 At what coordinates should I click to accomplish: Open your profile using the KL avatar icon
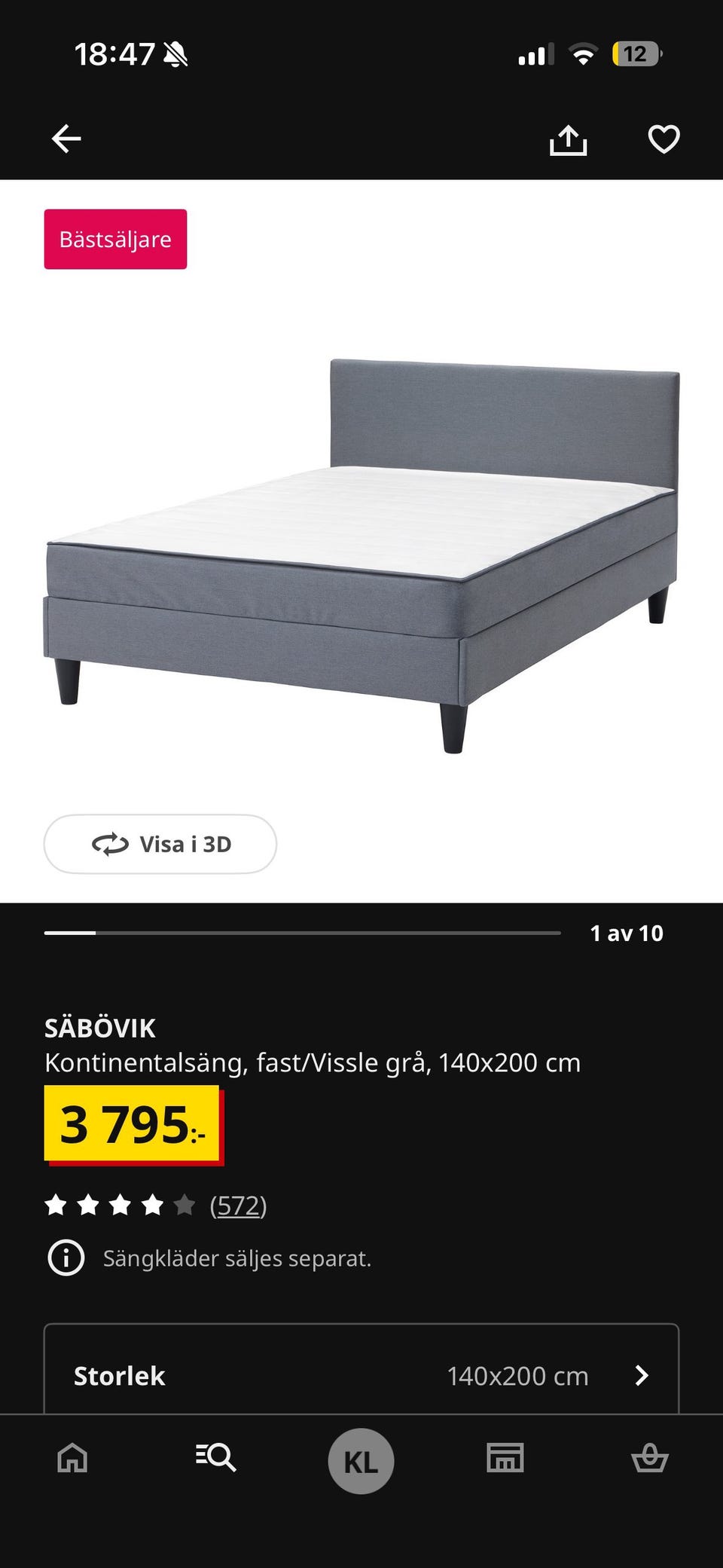coord(361,1459)
